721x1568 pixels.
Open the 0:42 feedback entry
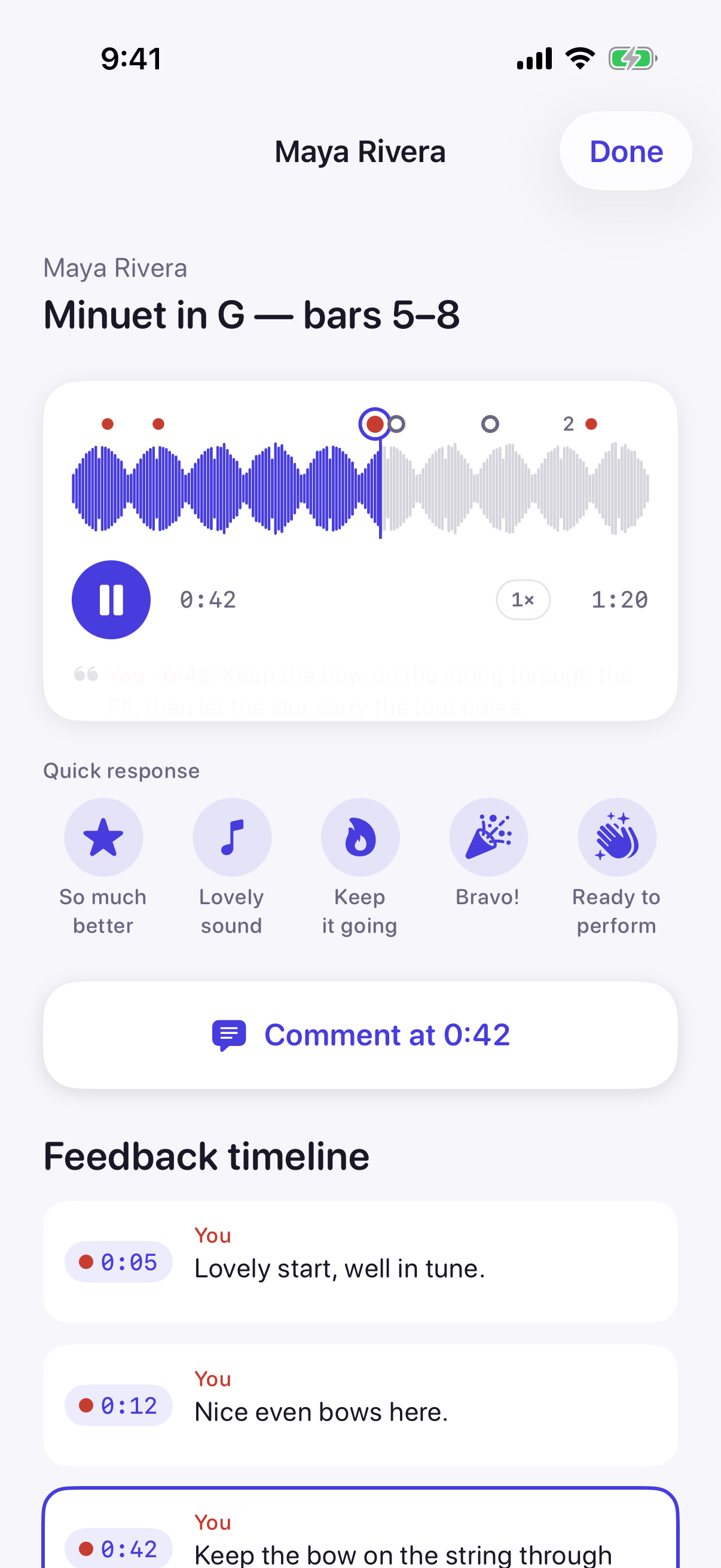pyautogui.click(x=360, y=1528)
